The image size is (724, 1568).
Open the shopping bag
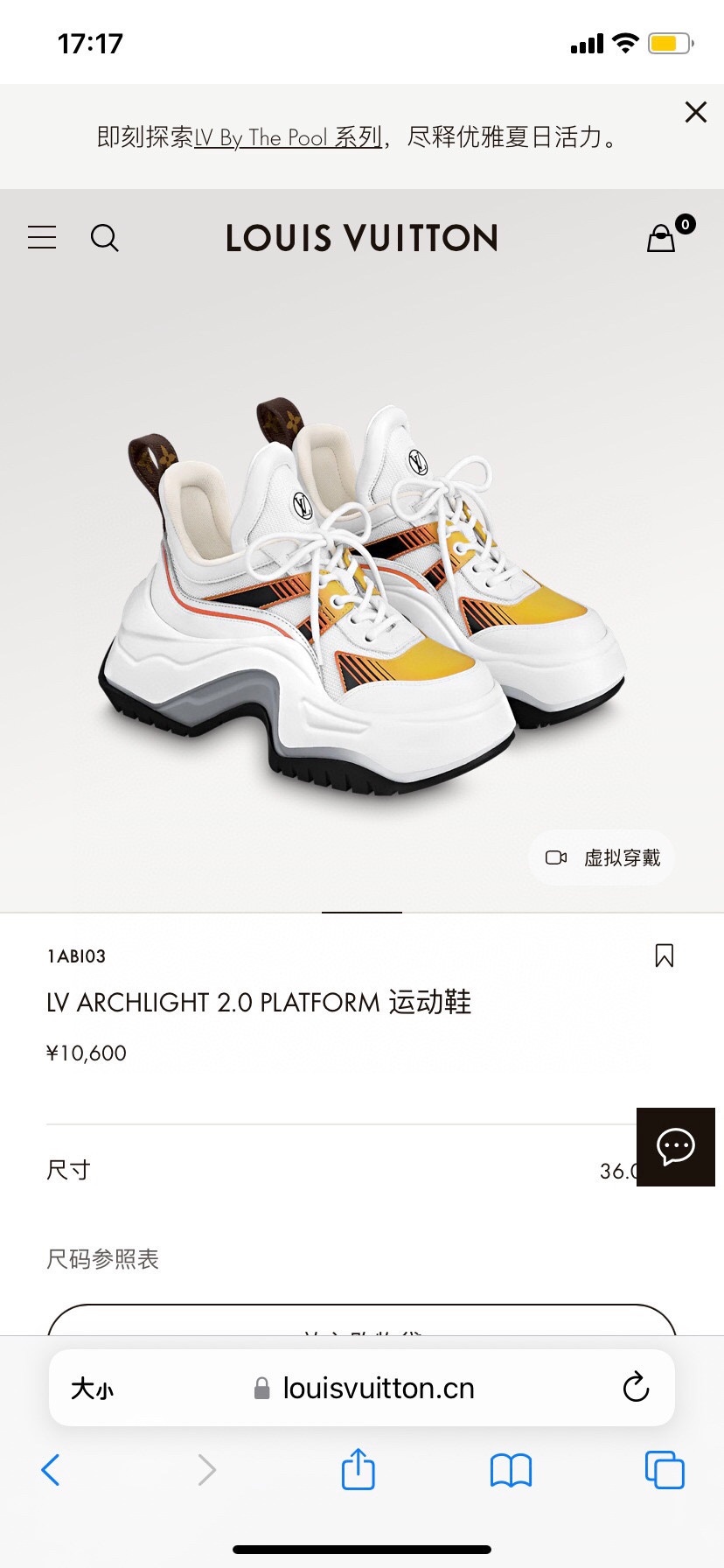[x=662, y=237]
